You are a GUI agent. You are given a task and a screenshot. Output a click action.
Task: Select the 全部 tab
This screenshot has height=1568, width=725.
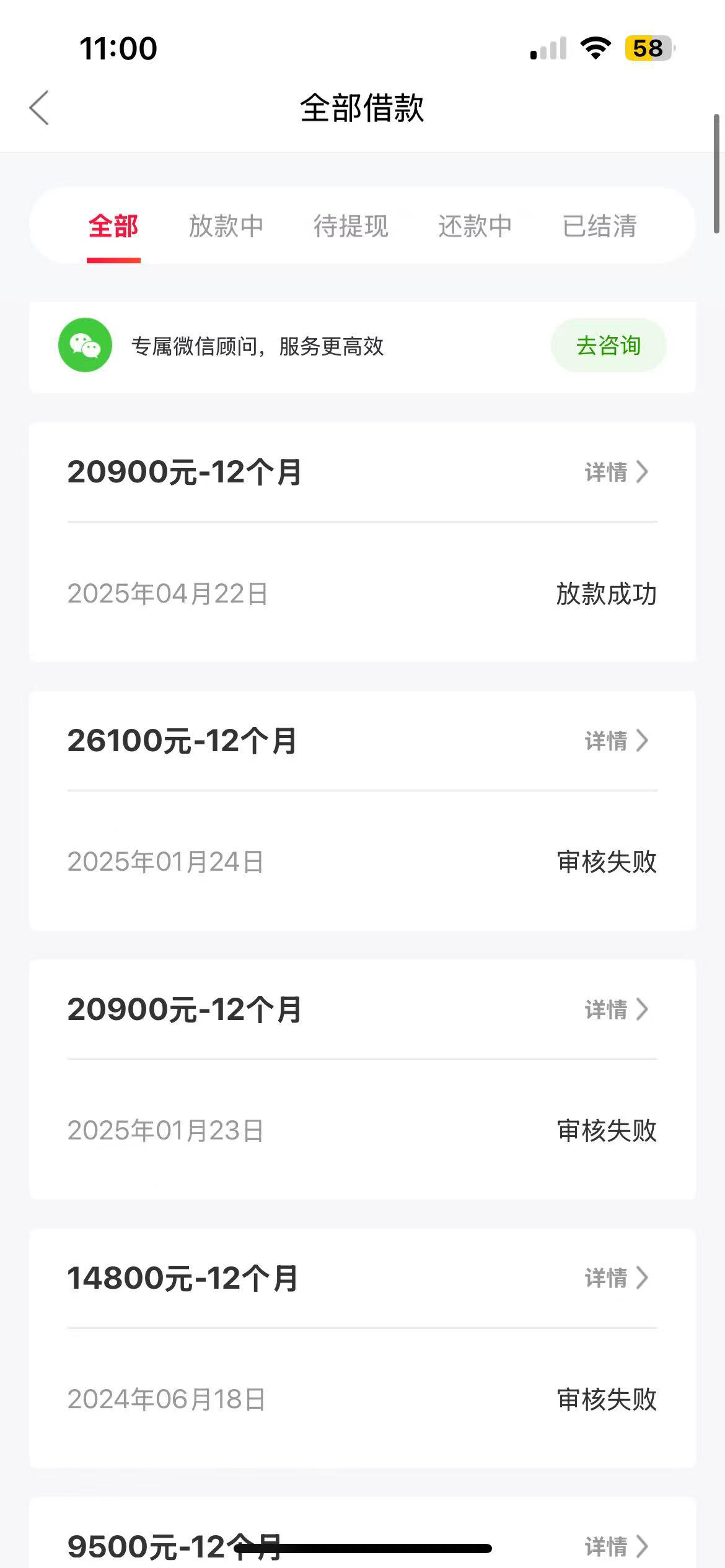pyautogui.click(x=113, y=226)
